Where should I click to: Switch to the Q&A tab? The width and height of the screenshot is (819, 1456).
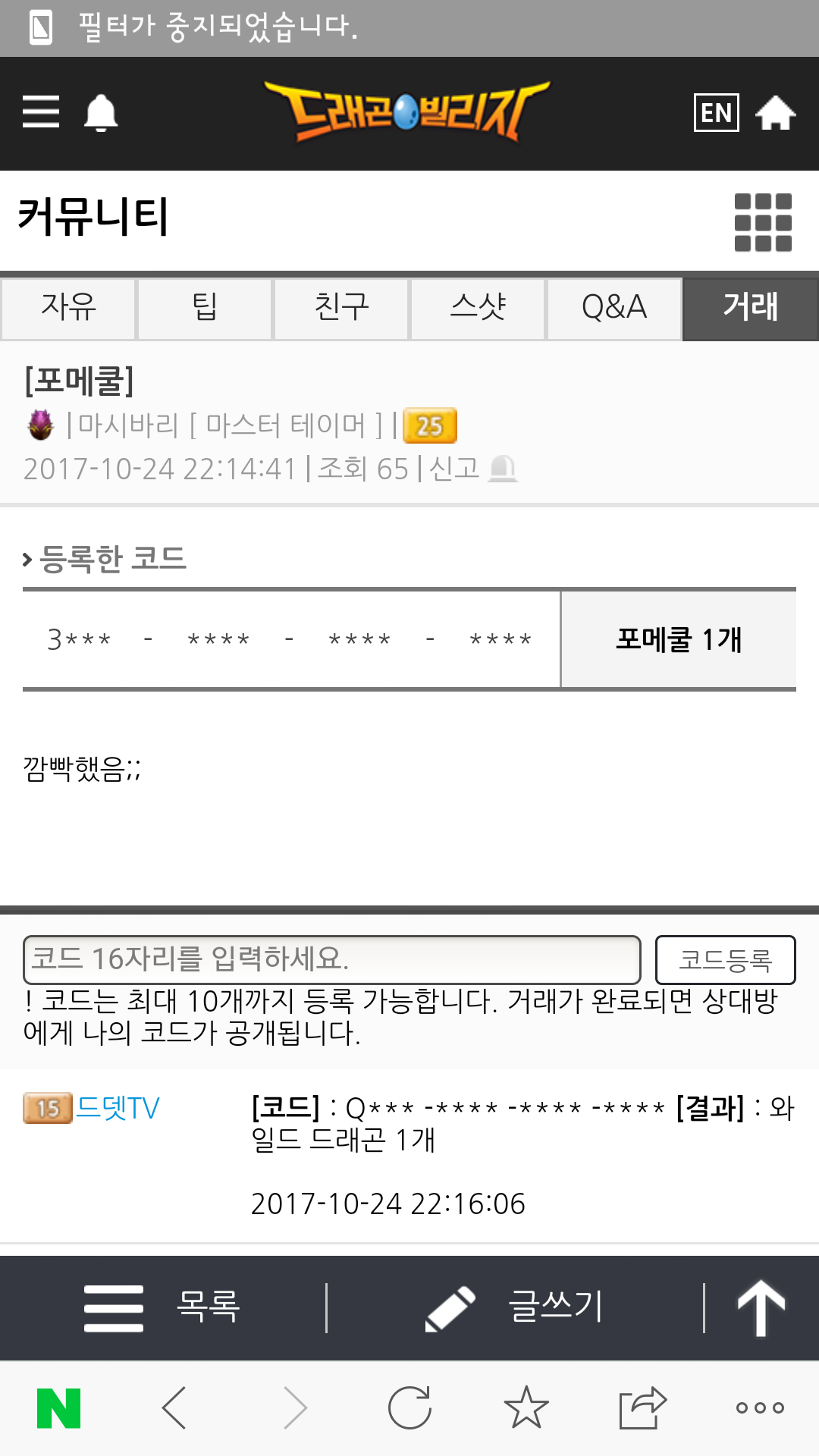pos(614,308)
